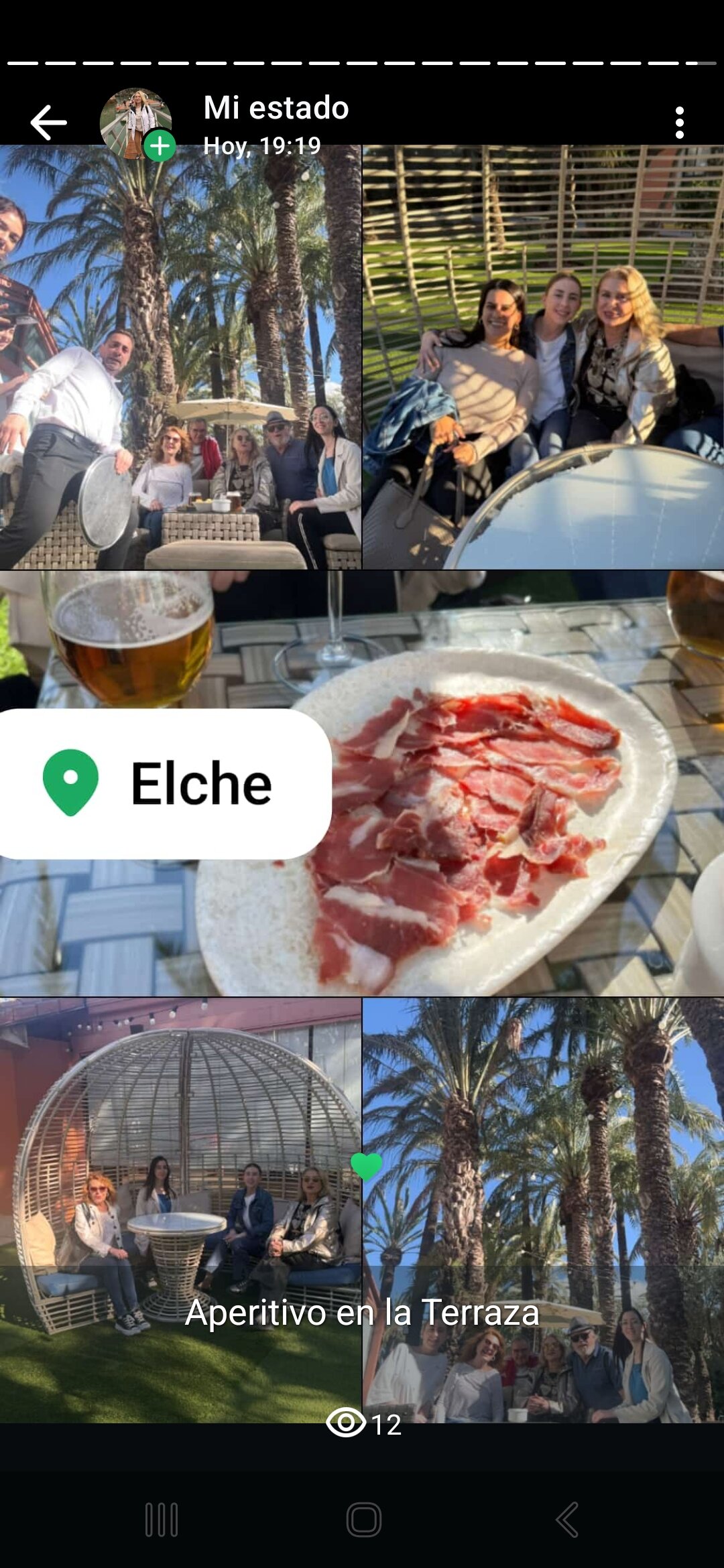Open the Elche location sticker

pyautogui.click(x=161, y=783)
